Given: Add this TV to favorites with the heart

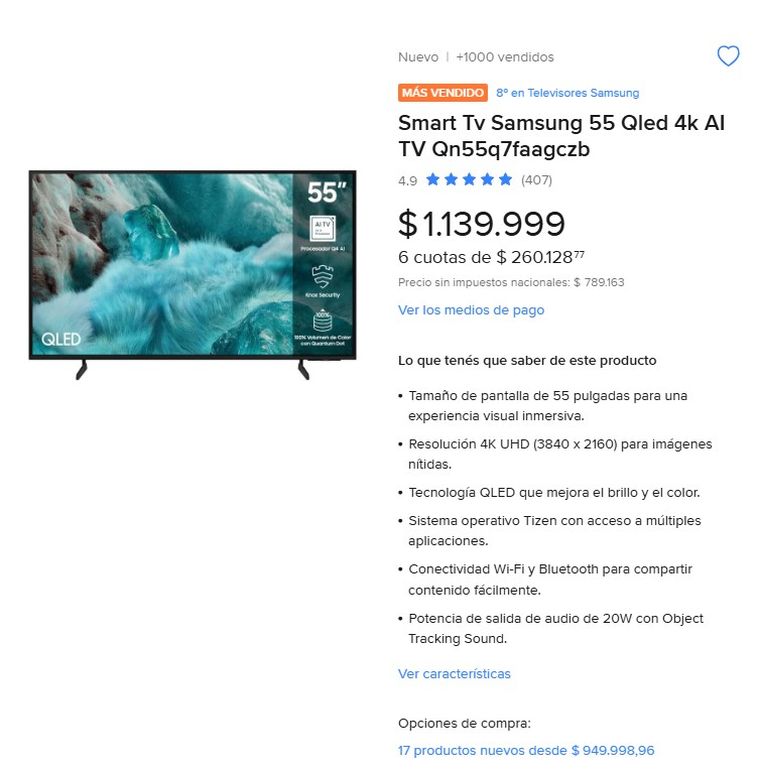Looking at the screenshot, I should pyautogui.click(x=728, y=57).
